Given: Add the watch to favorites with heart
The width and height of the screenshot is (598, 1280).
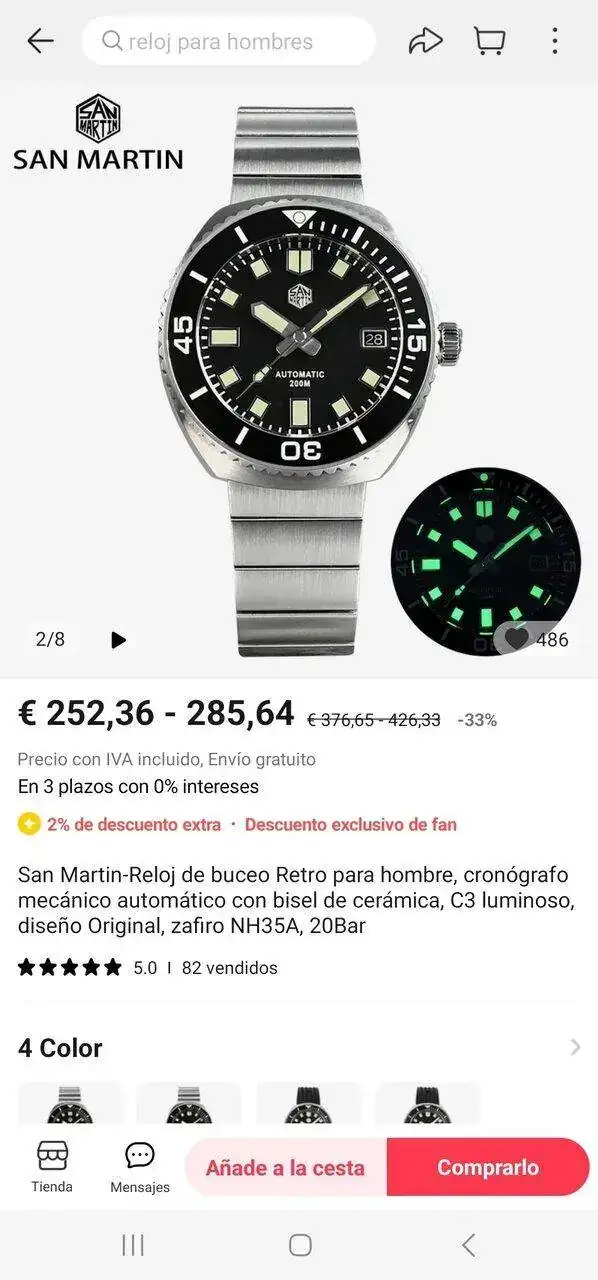Looking at the screenshot, I should click(516, 639).
